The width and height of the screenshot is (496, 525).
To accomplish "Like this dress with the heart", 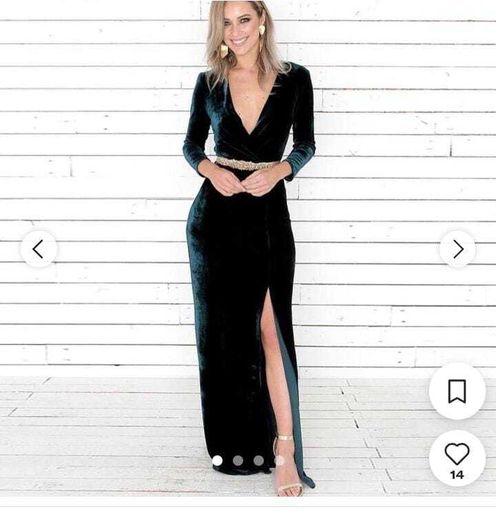I will pyautogui.click(x=457, y=458).
